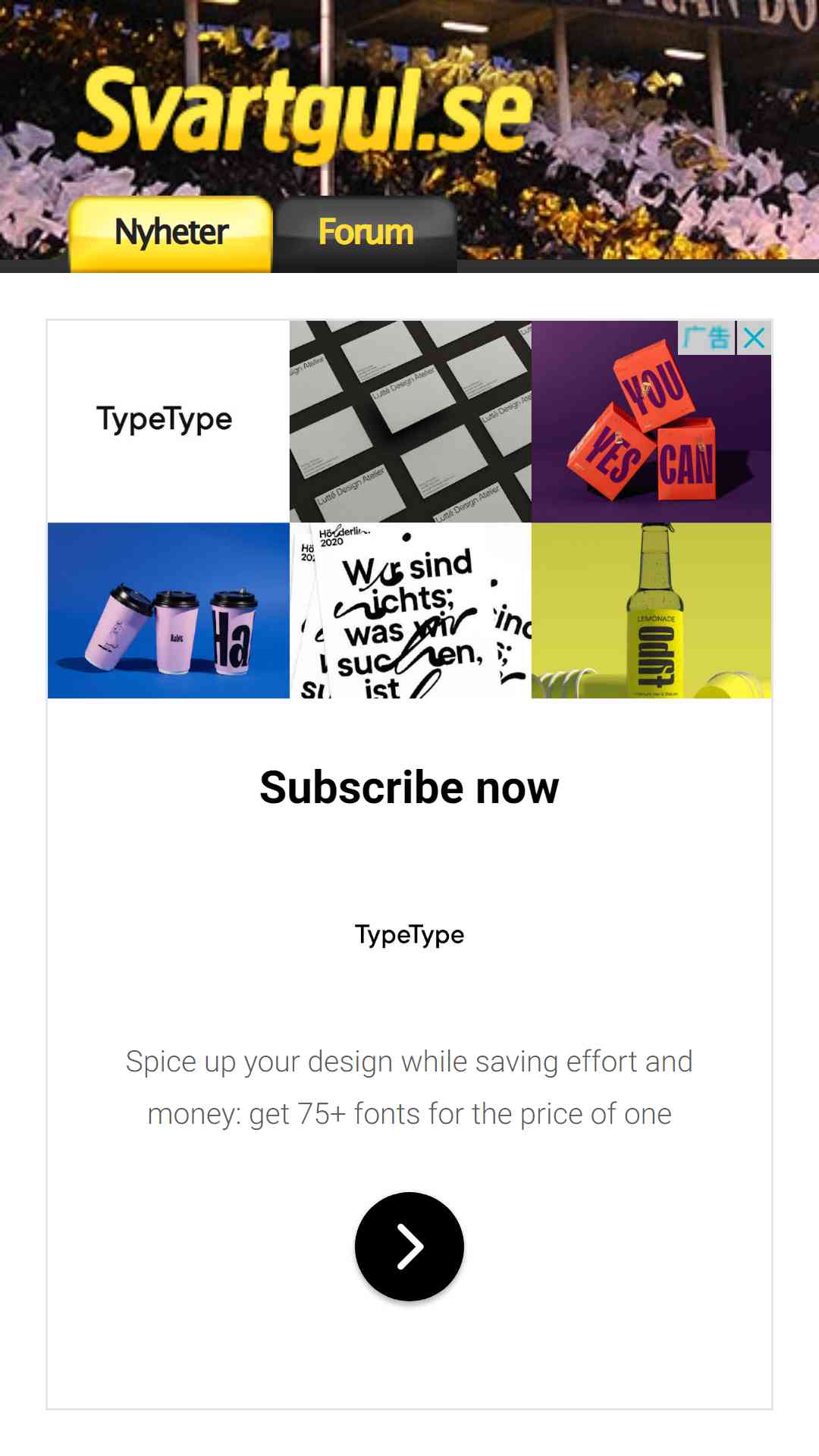Open the TypeType ad image collage

click(x=409, y=509)
